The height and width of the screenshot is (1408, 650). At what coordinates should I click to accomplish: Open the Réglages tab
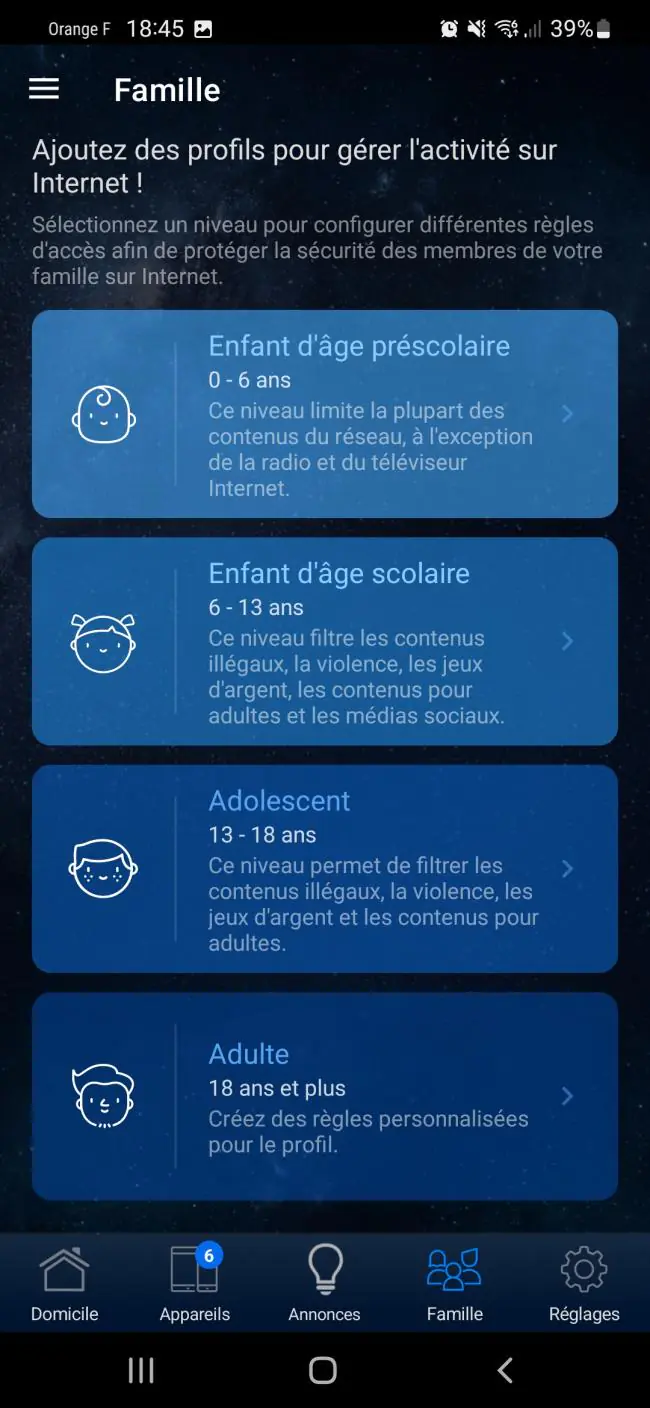pos(585,1284)
